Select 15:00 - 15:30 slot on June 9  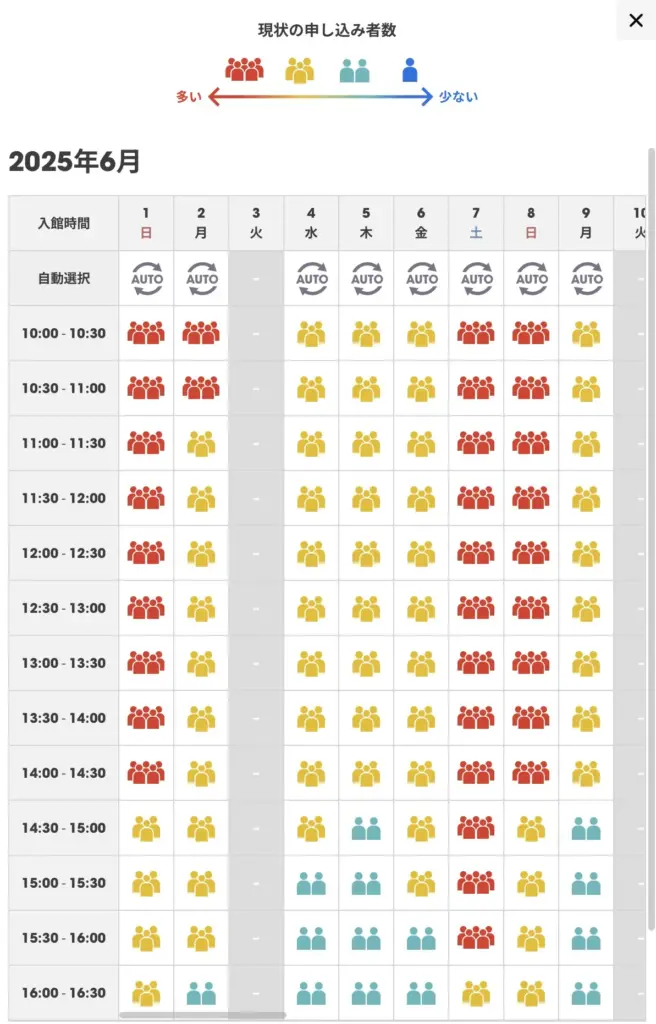[586, 883]
